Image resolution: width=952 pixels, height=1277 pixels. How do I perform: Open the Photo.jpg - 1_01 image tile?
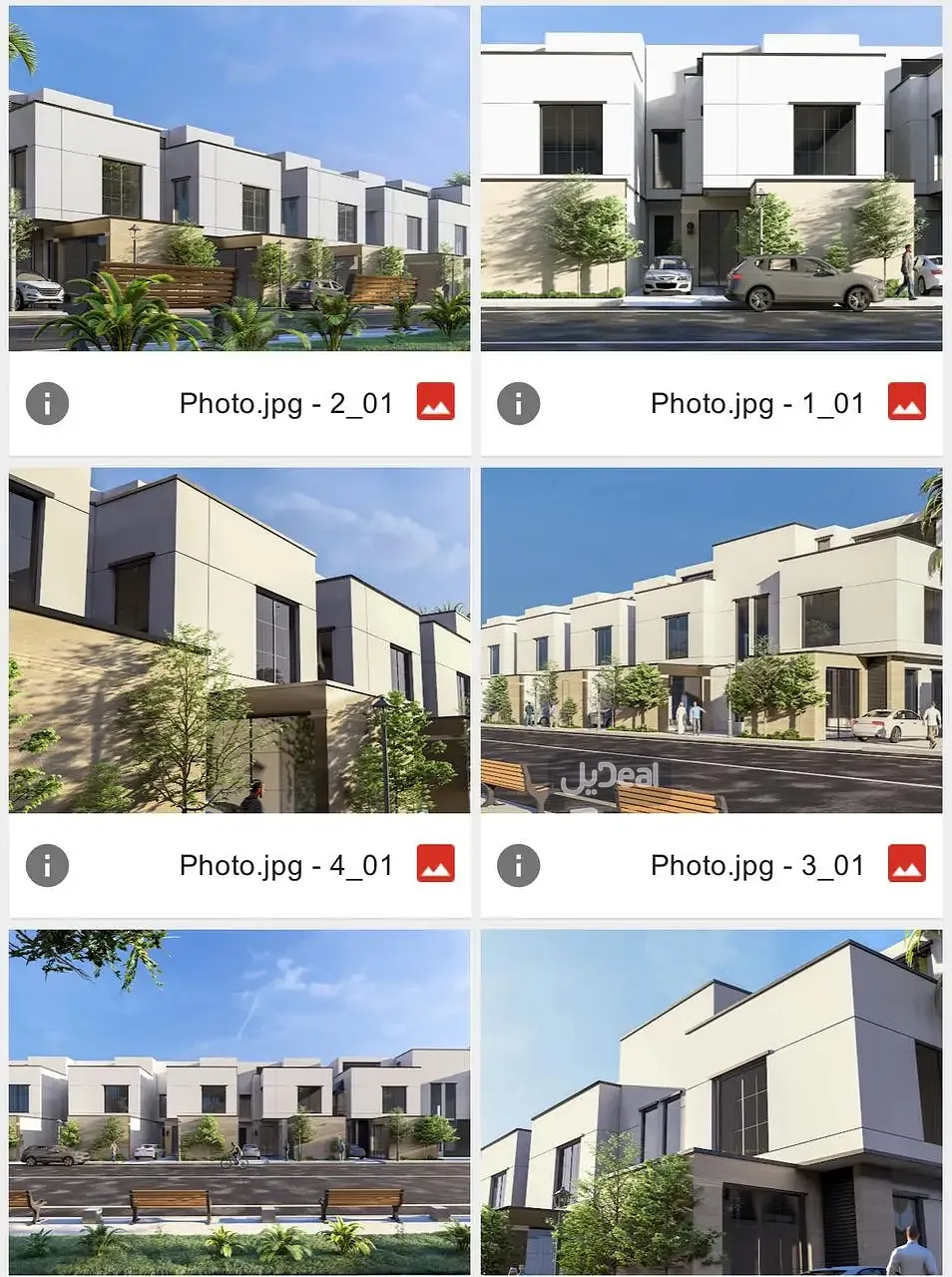711,180
